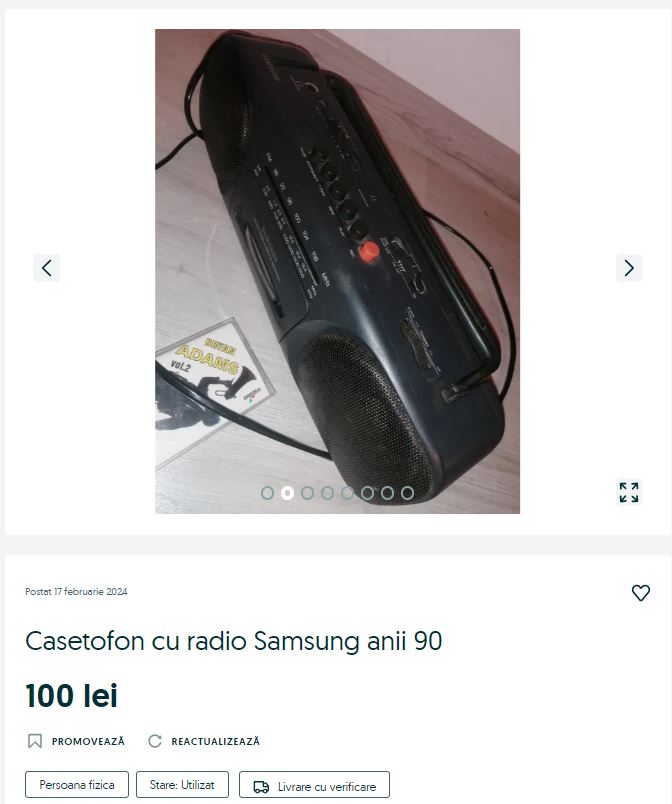Open the photo in fullscreen view
This screenshot has width=672, height=804.
pyautogui.click(x=628, y=492)
